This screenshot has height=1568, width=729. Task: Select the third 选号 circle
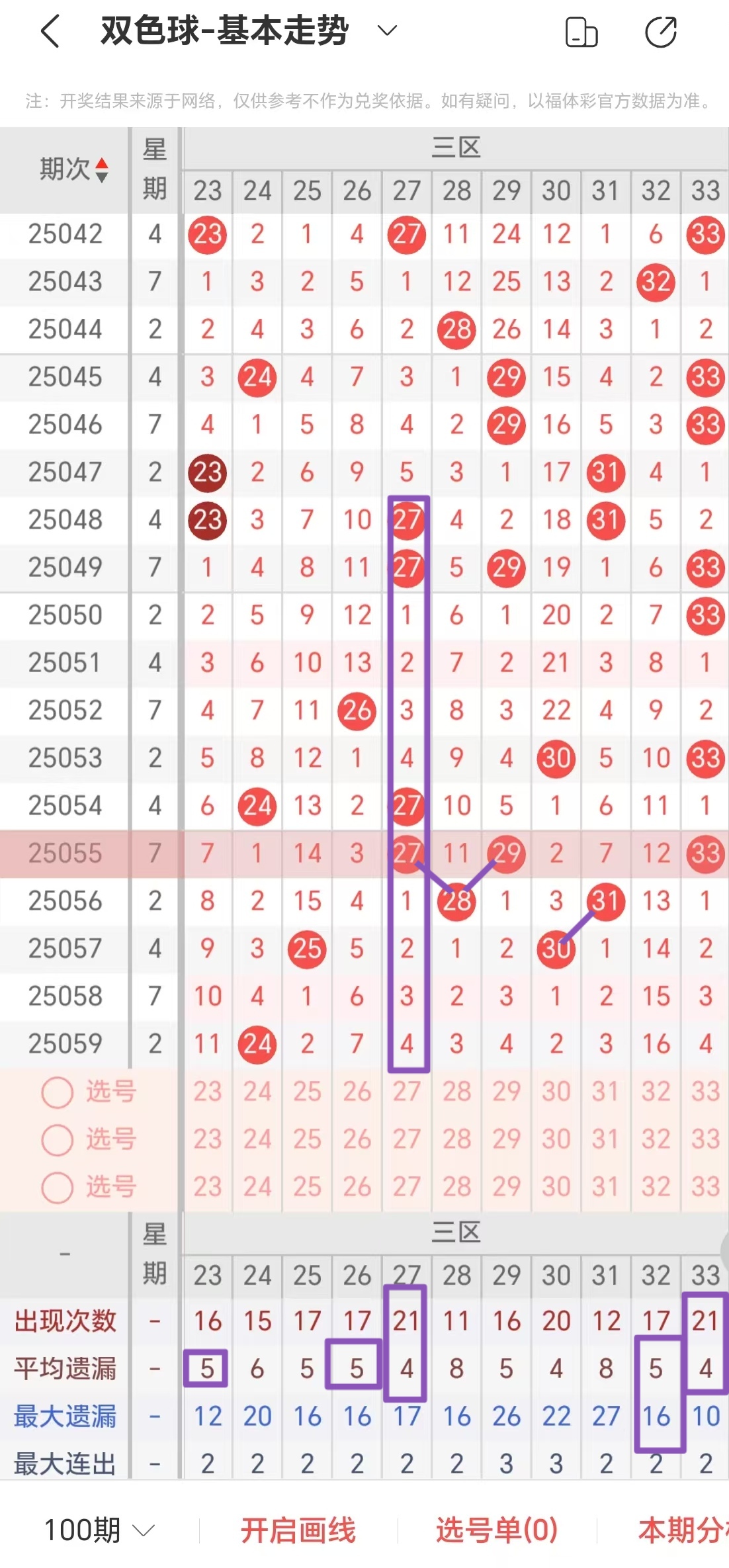(57, 1188)
